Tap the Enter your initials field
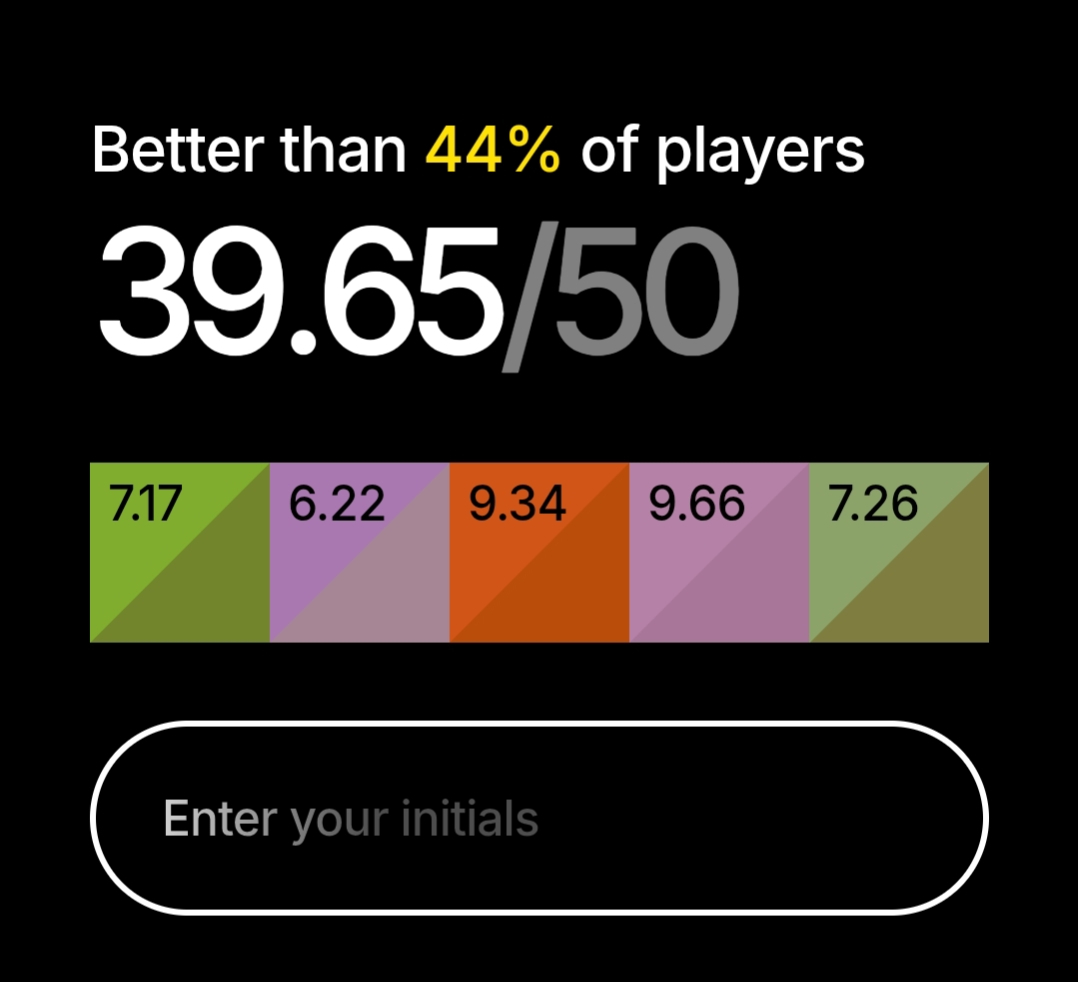The image size is (1078, 982). tap(538, 818)
